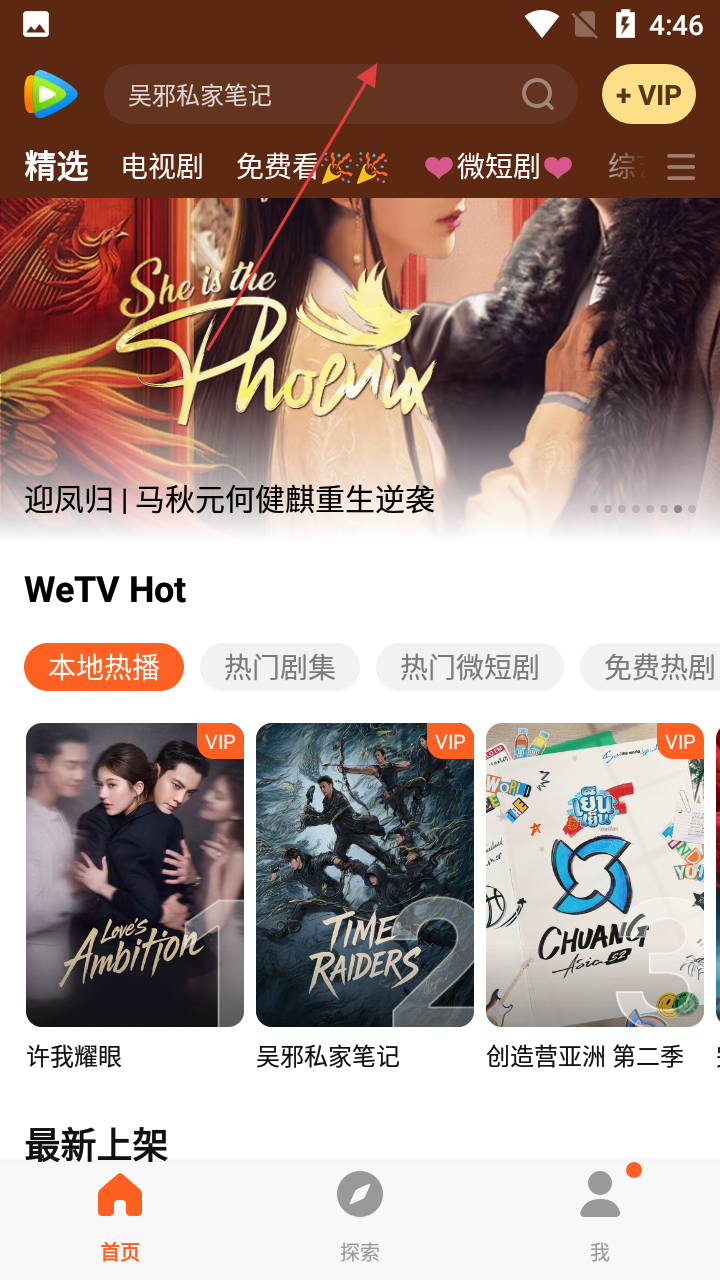Open the + VIP membership button
This screenshot has width=720, height=1280.
tap(648, 95)
